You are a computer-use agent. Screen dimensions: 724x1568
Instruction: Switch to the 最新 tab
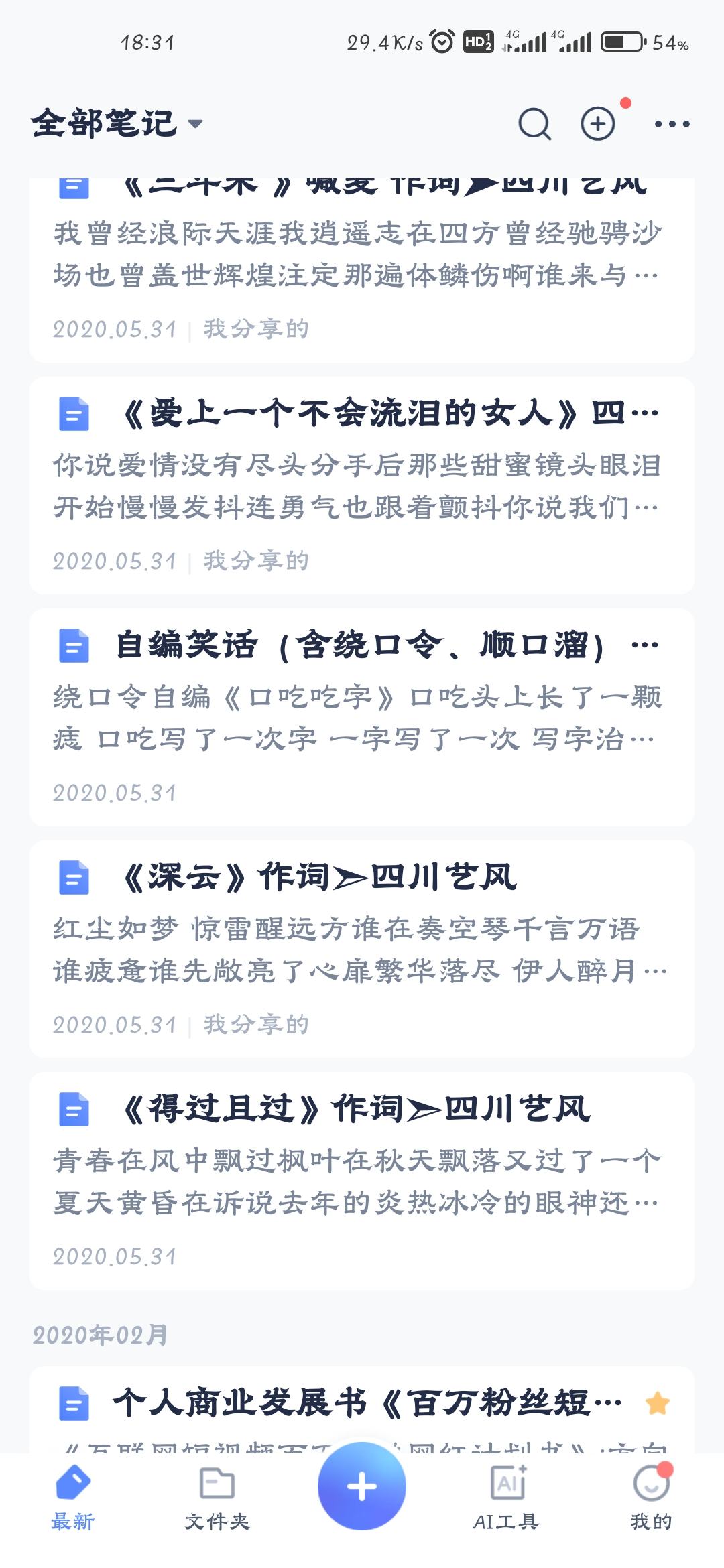pos(73,1498)
